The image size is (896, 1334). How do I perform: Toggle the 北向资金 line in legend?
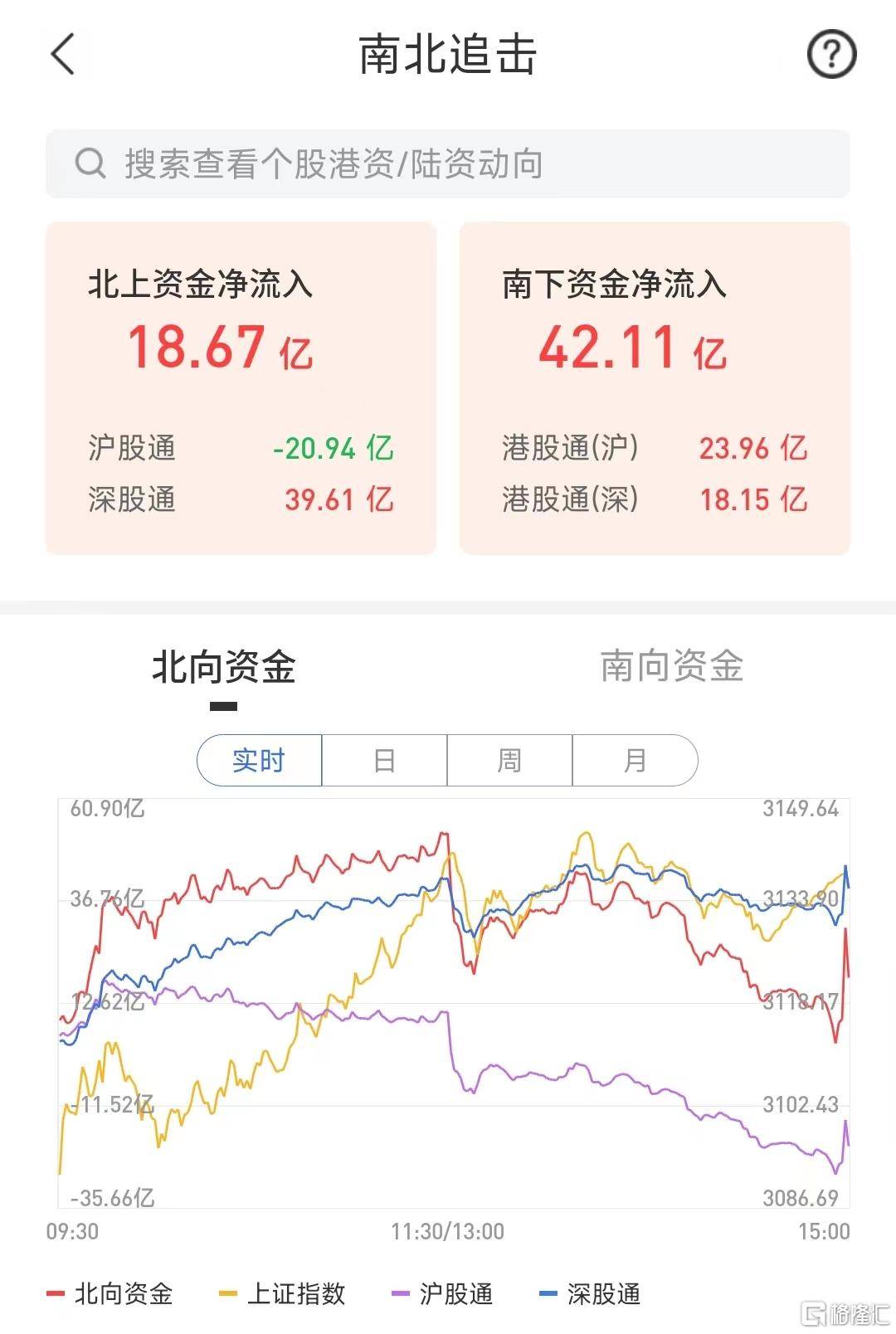coord(110,1293)
